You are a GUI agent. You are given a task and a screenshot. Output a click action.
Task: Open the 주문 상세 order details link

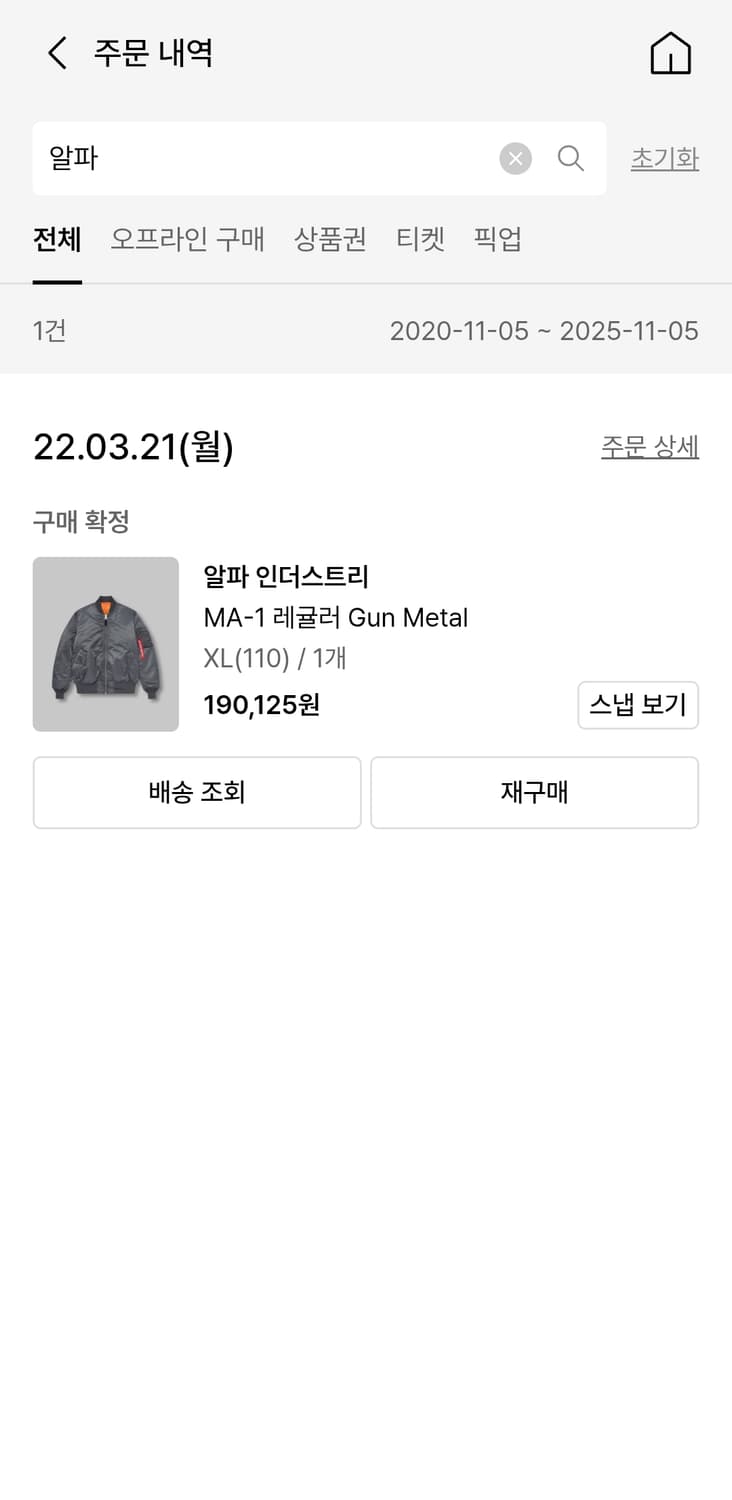[x=650, y=447]
